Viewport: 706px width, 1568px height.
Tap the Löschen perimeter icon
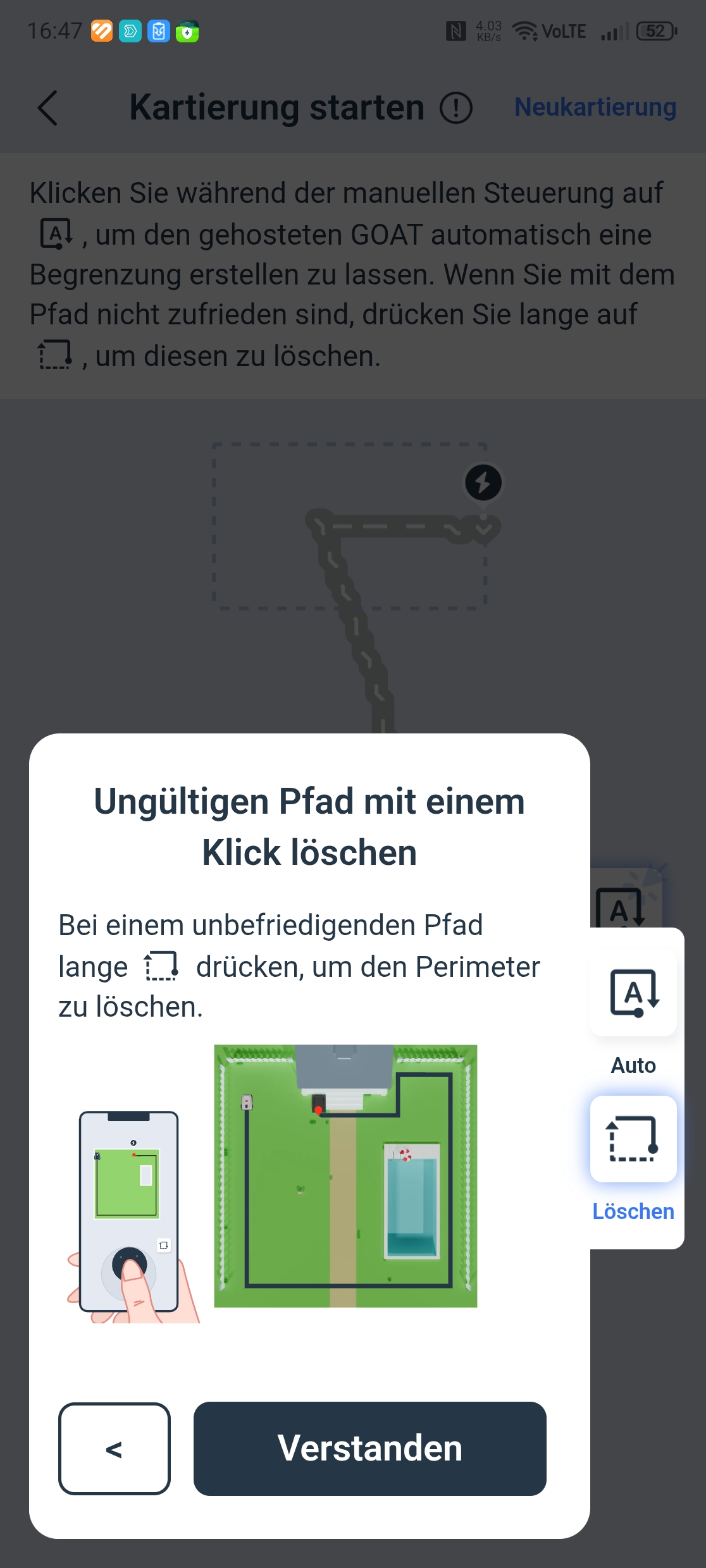pos(633,1139)
